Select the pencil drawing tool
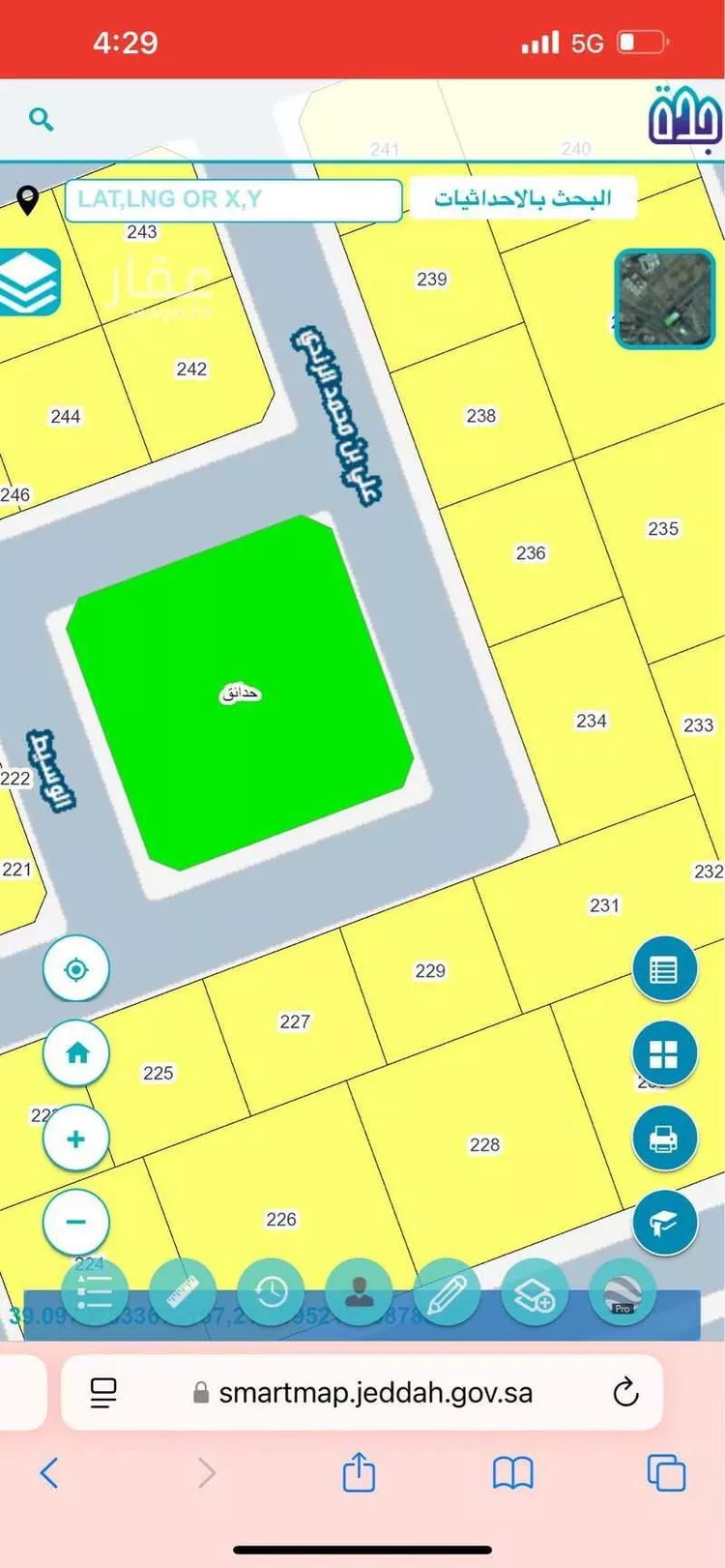725x1568 pixels. pyautogui.click(x=446, y=1291)
